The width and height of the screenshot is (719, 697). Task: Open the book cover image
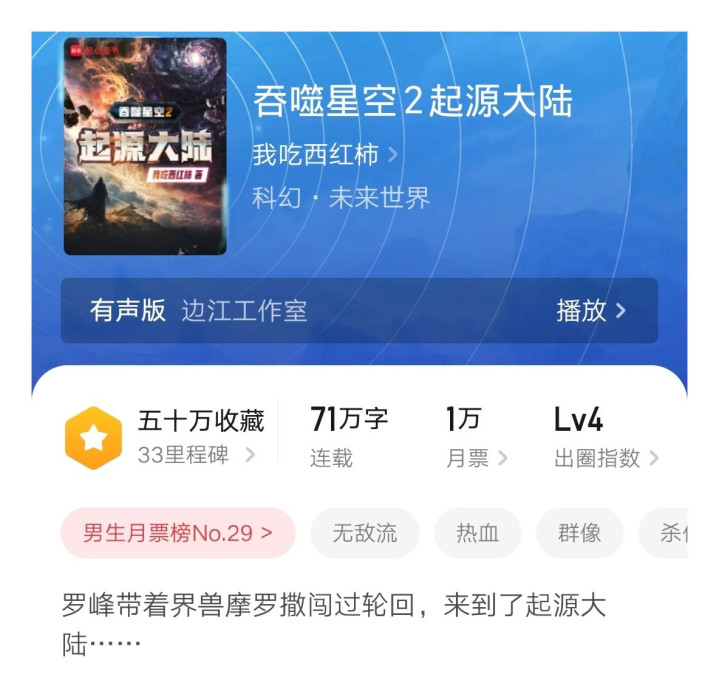click(145, 146)
